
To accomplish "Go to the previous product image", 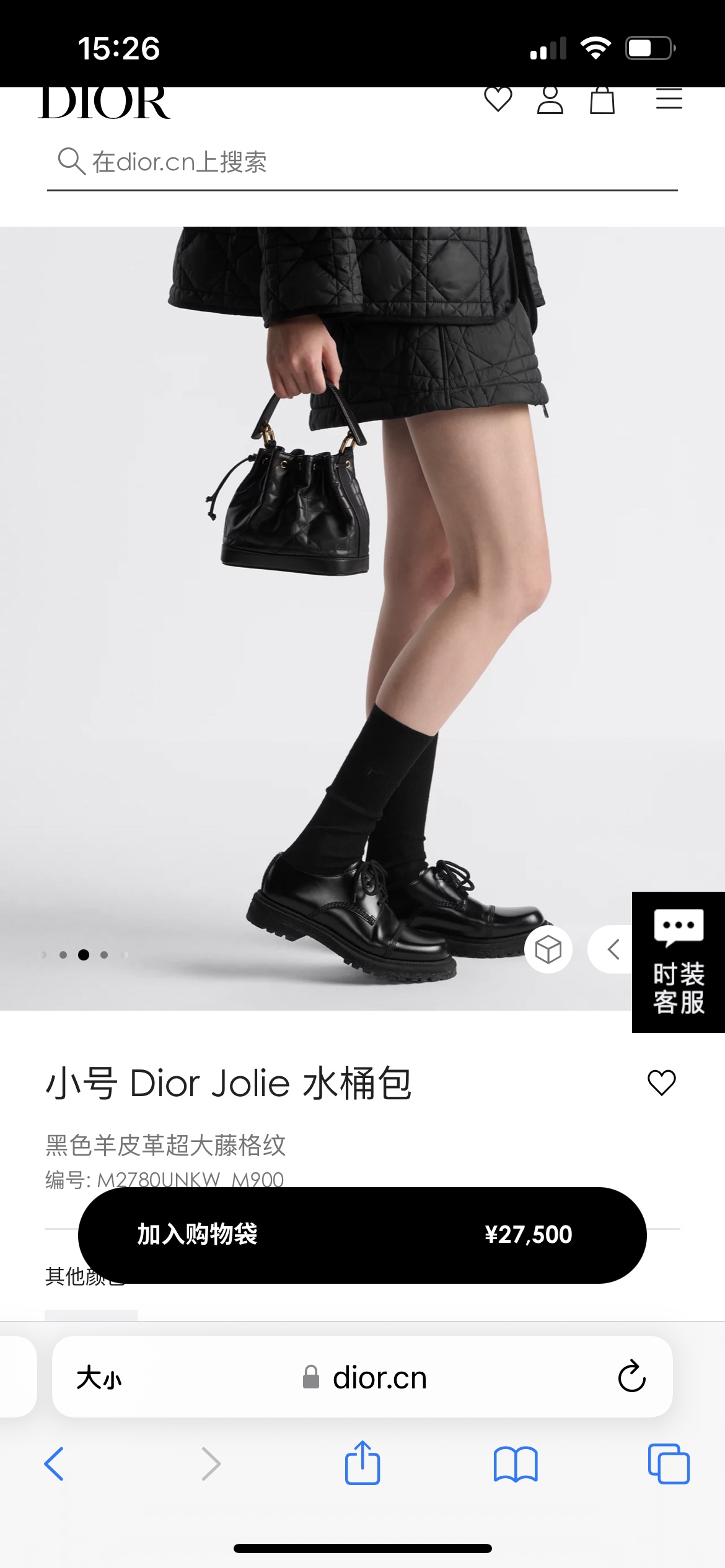I will tap(613, 949).
